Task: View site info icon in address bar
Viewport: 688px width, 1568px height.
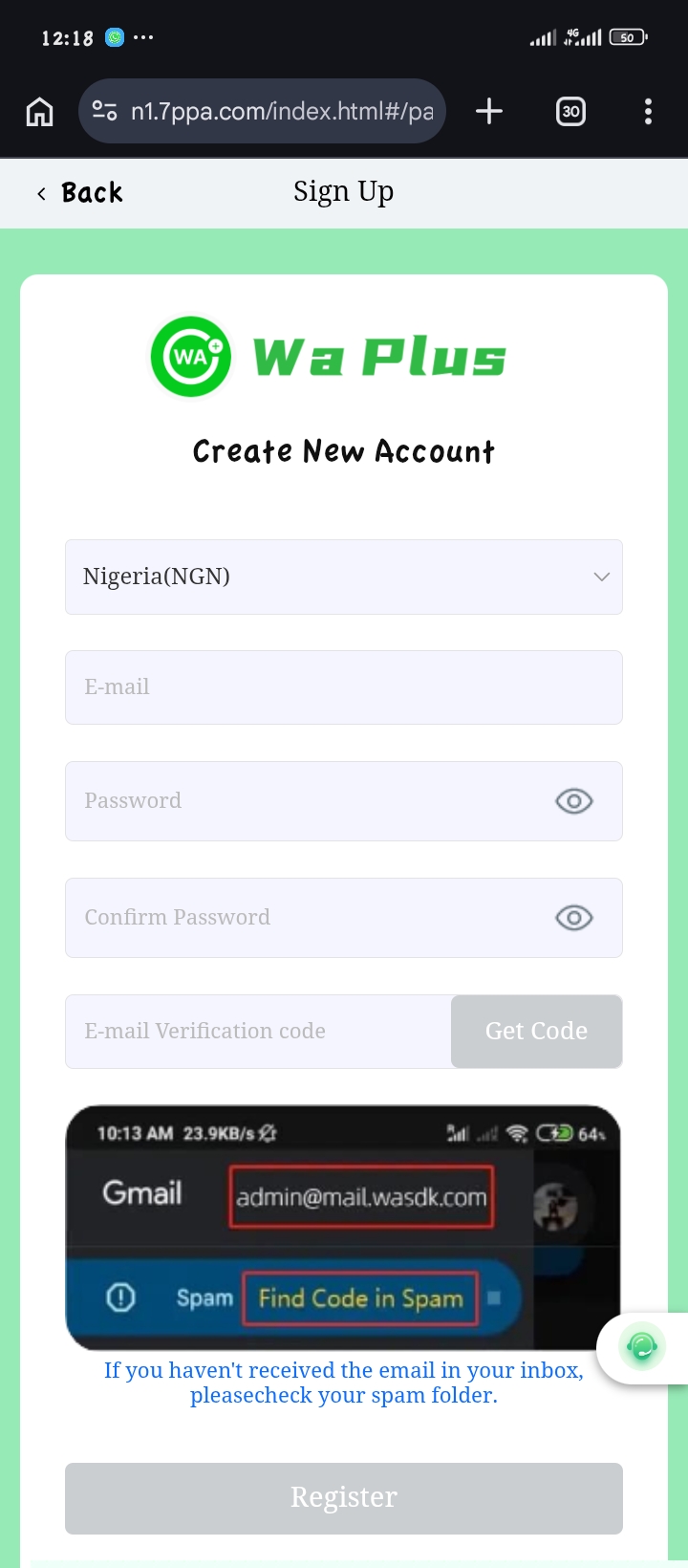Action: point(104,112)
